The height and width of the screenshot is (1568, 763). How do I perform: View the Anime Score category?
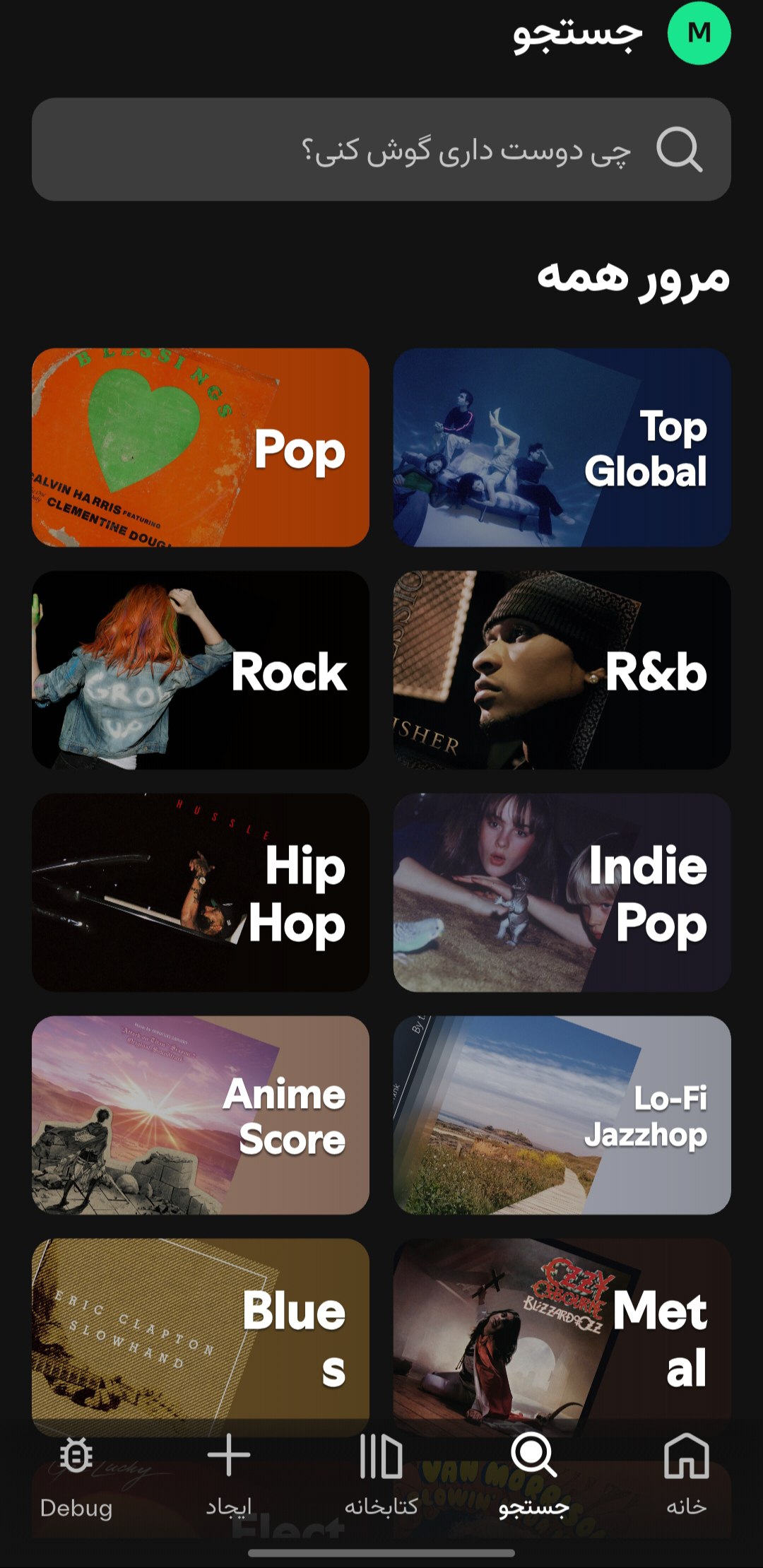point(201,1115)
